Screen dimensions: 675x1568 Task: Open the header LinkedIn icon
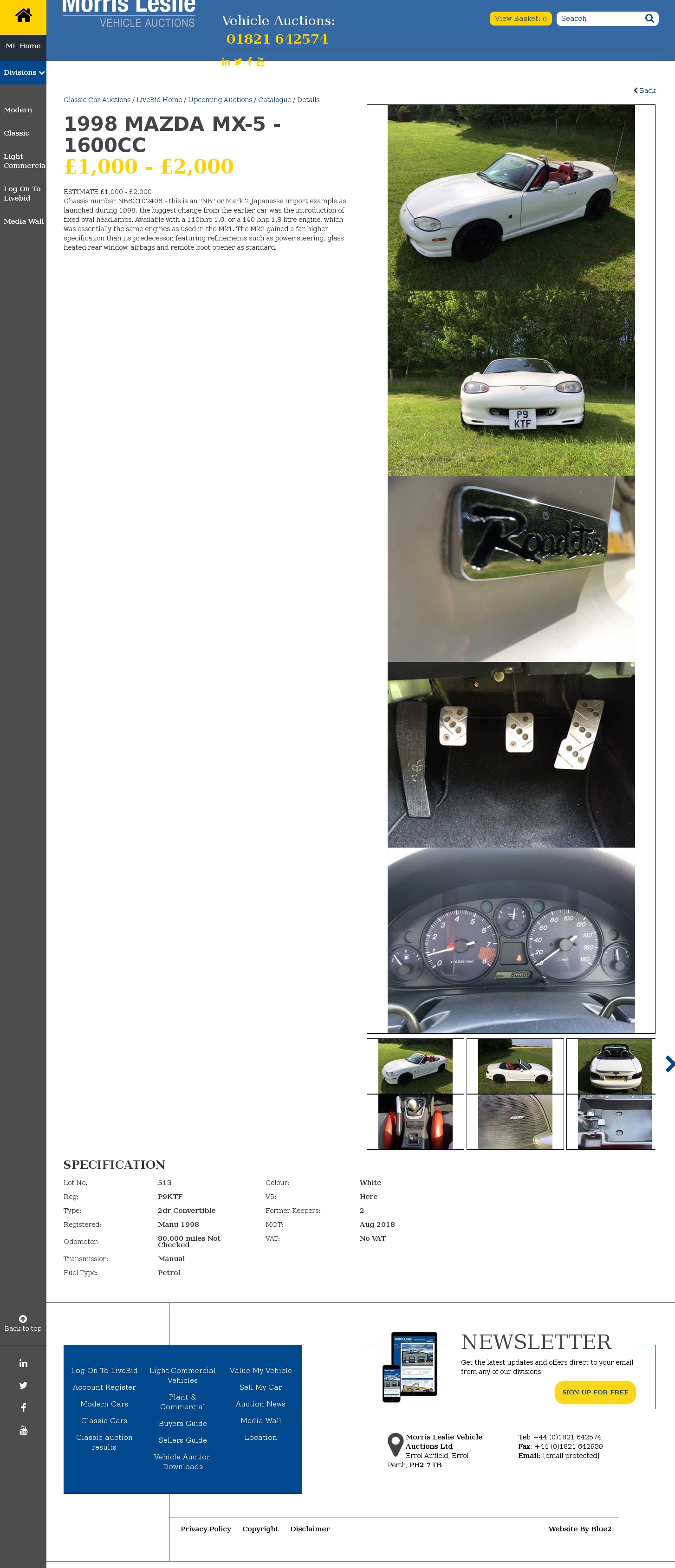[x=226, y=62]
